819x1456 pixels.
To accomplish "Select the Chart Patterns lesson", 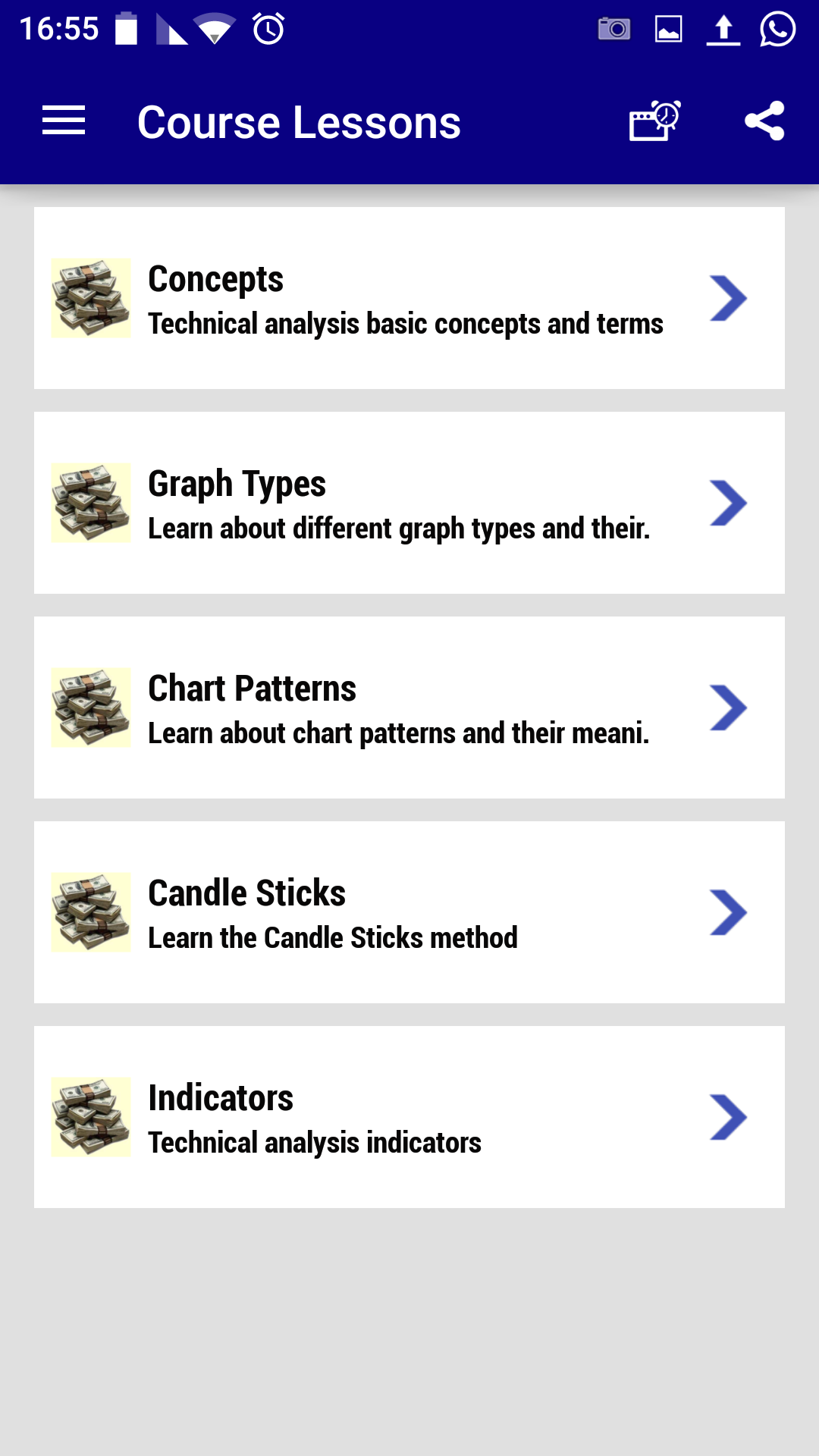I will coord(409,708).
